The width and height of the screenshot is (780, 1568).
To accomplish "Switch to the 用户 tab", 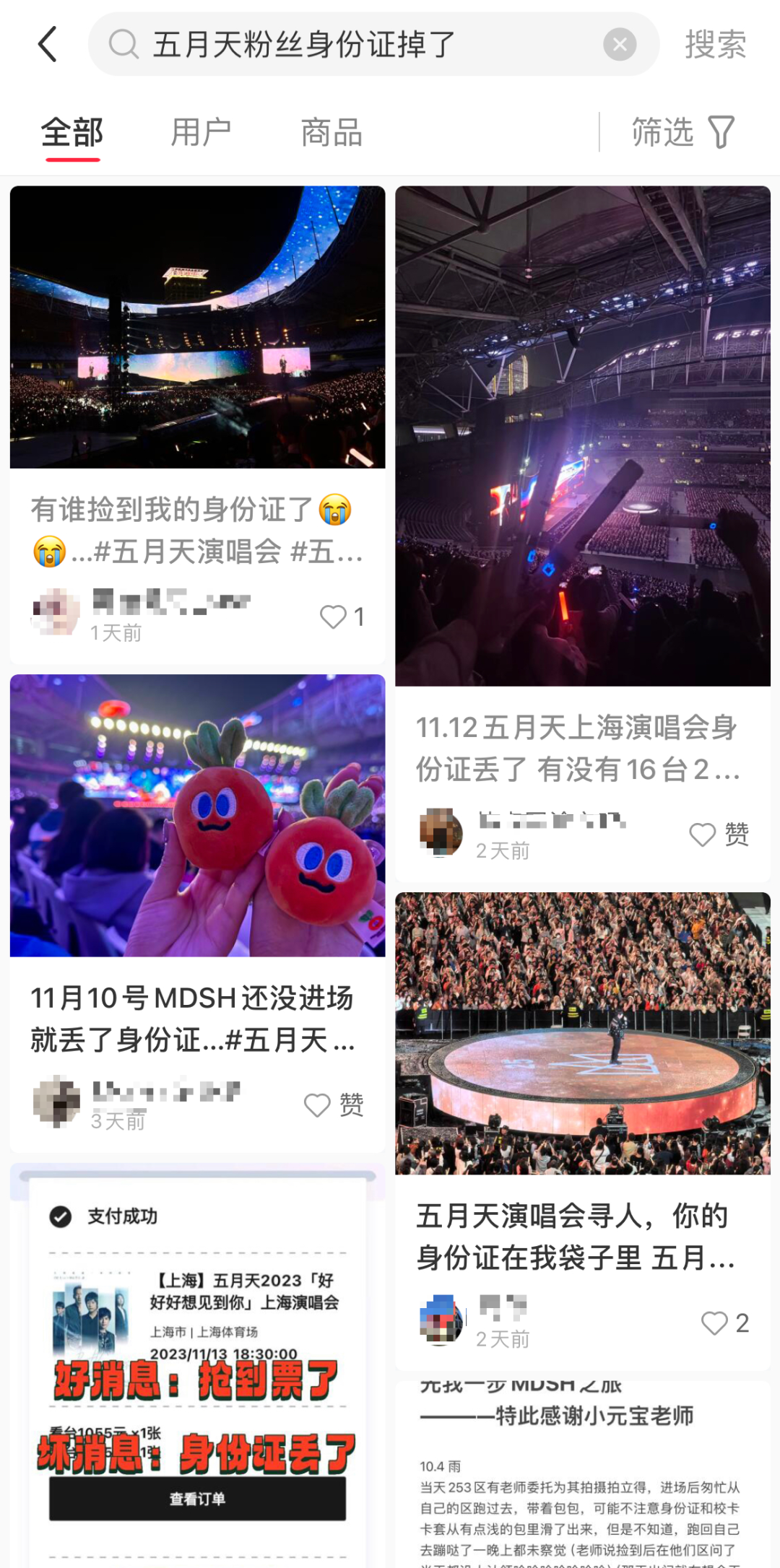I will [201, 133].
